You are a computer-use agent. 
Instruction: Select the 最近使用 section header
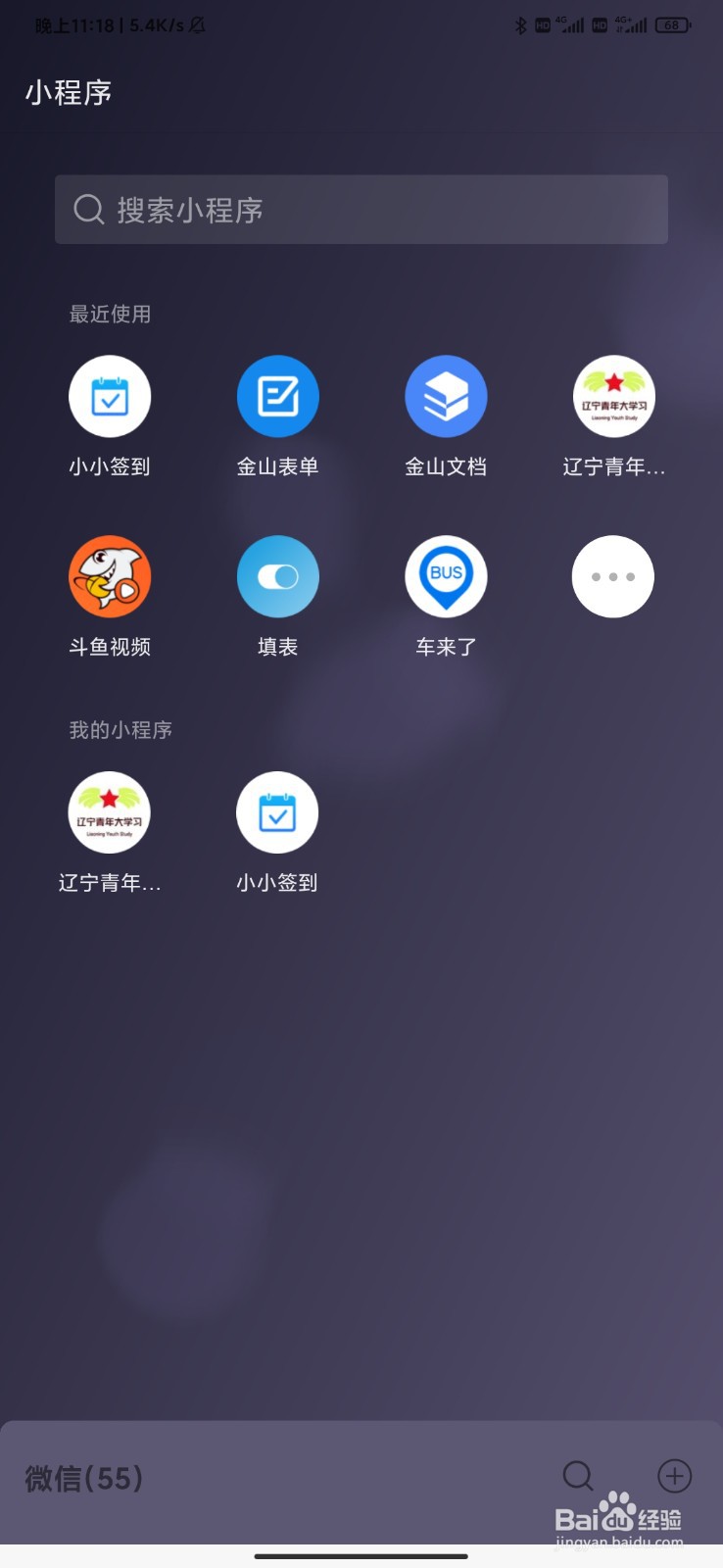[x=110, y=314]
